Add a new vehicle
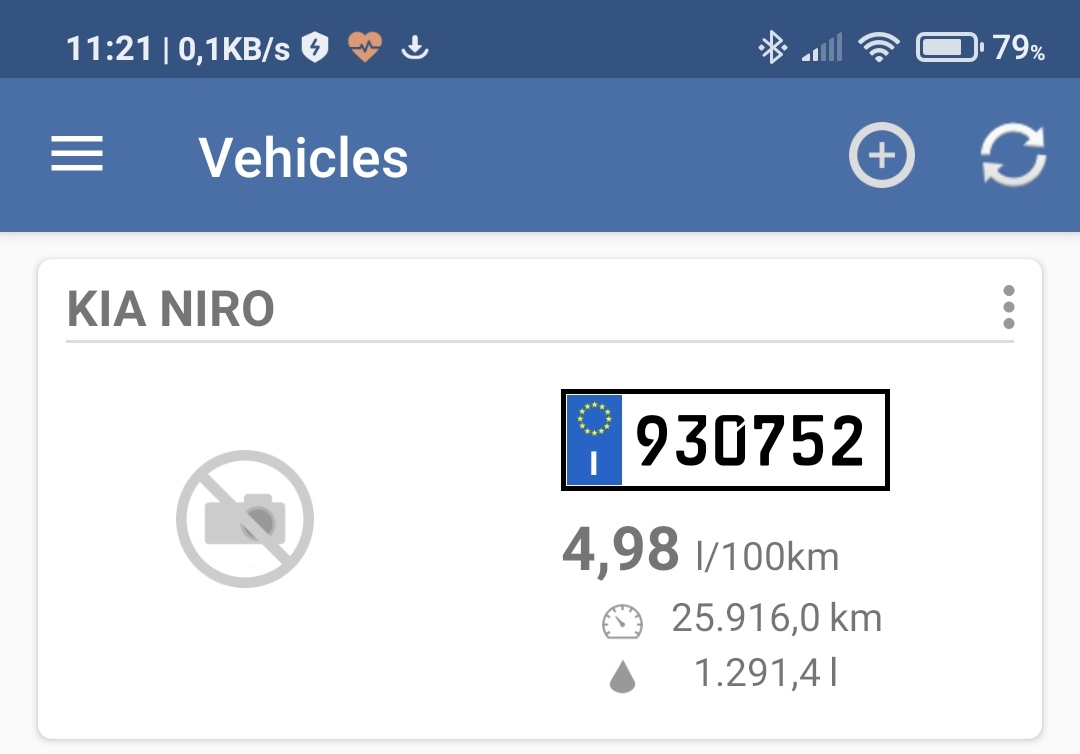Screen dimensions: 1080x754 881,156
